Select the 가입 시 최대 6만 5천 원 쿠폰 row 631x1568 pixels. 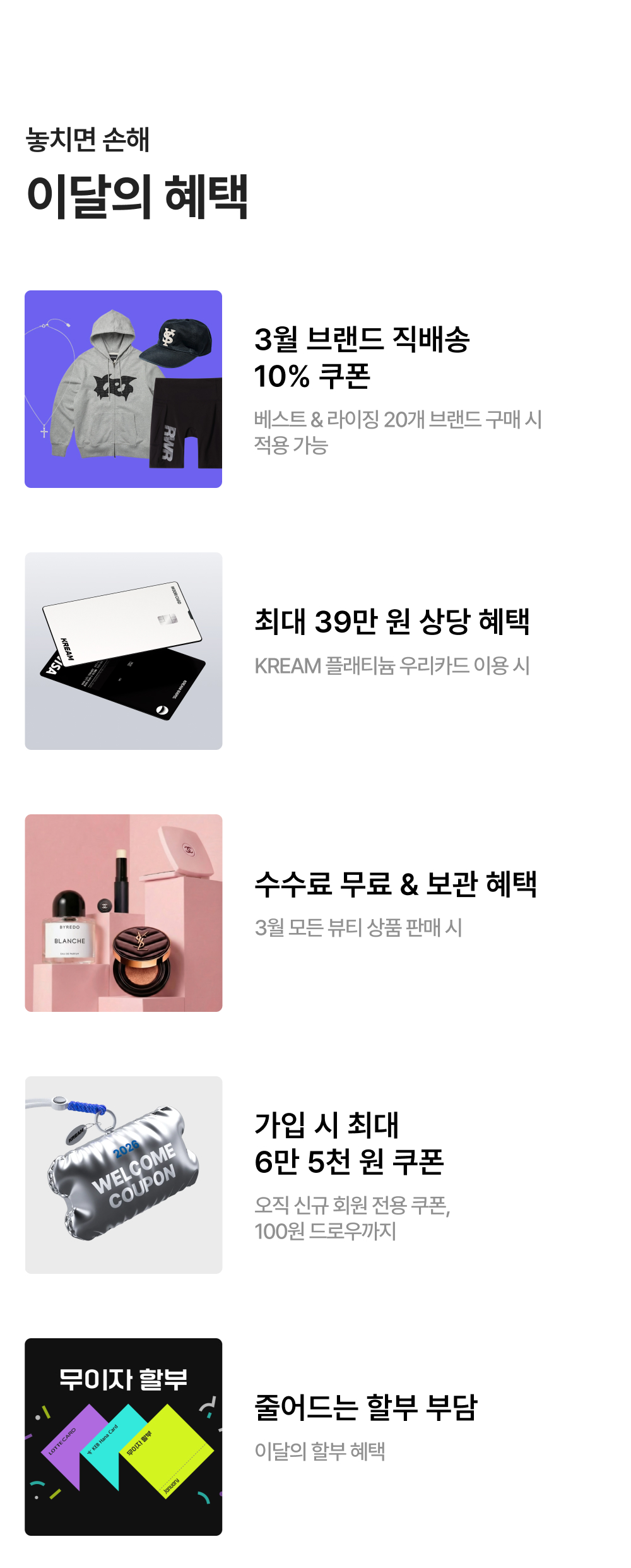pos(349,1143)
